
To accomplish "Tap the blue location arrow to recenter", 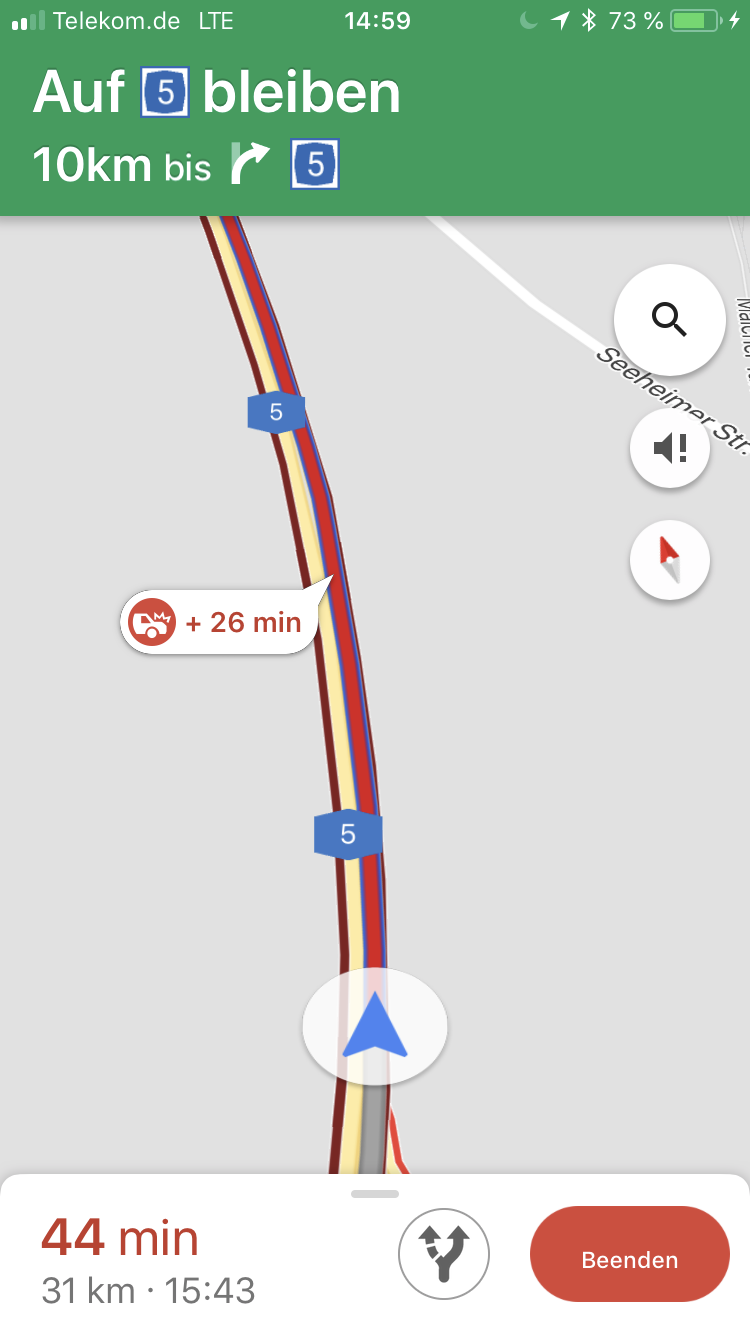I will coord(375,1025).
